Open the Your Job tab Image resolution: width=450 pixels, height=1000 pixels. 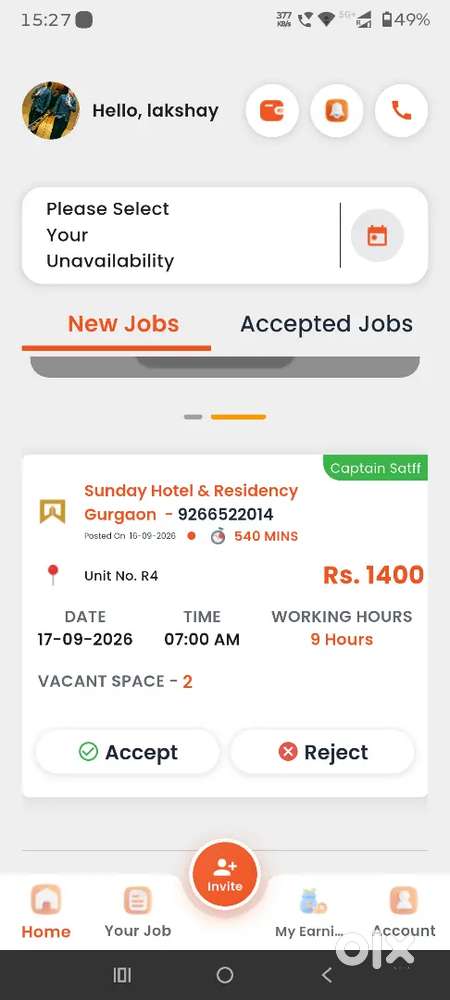(x=138, y=912)
